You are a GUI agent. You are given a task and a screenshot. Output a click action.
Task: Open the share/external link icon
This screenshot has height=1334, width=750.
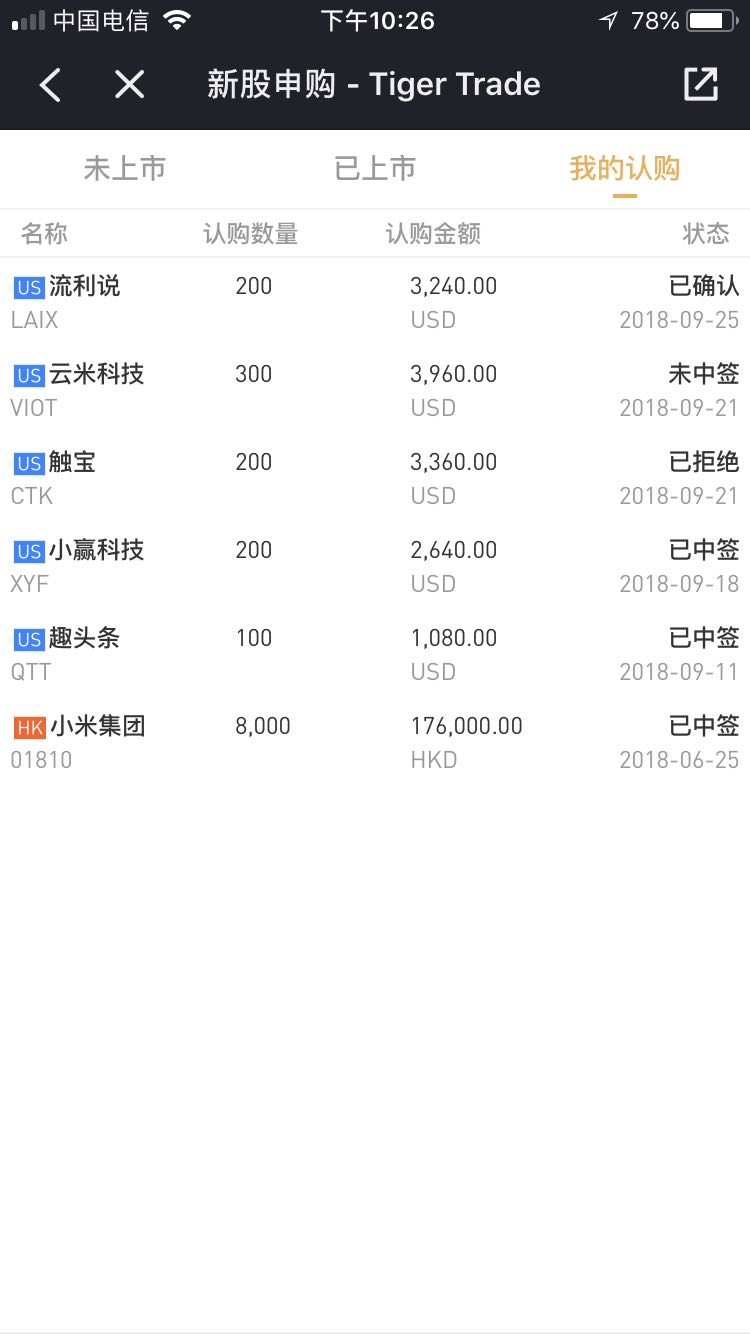700,85
